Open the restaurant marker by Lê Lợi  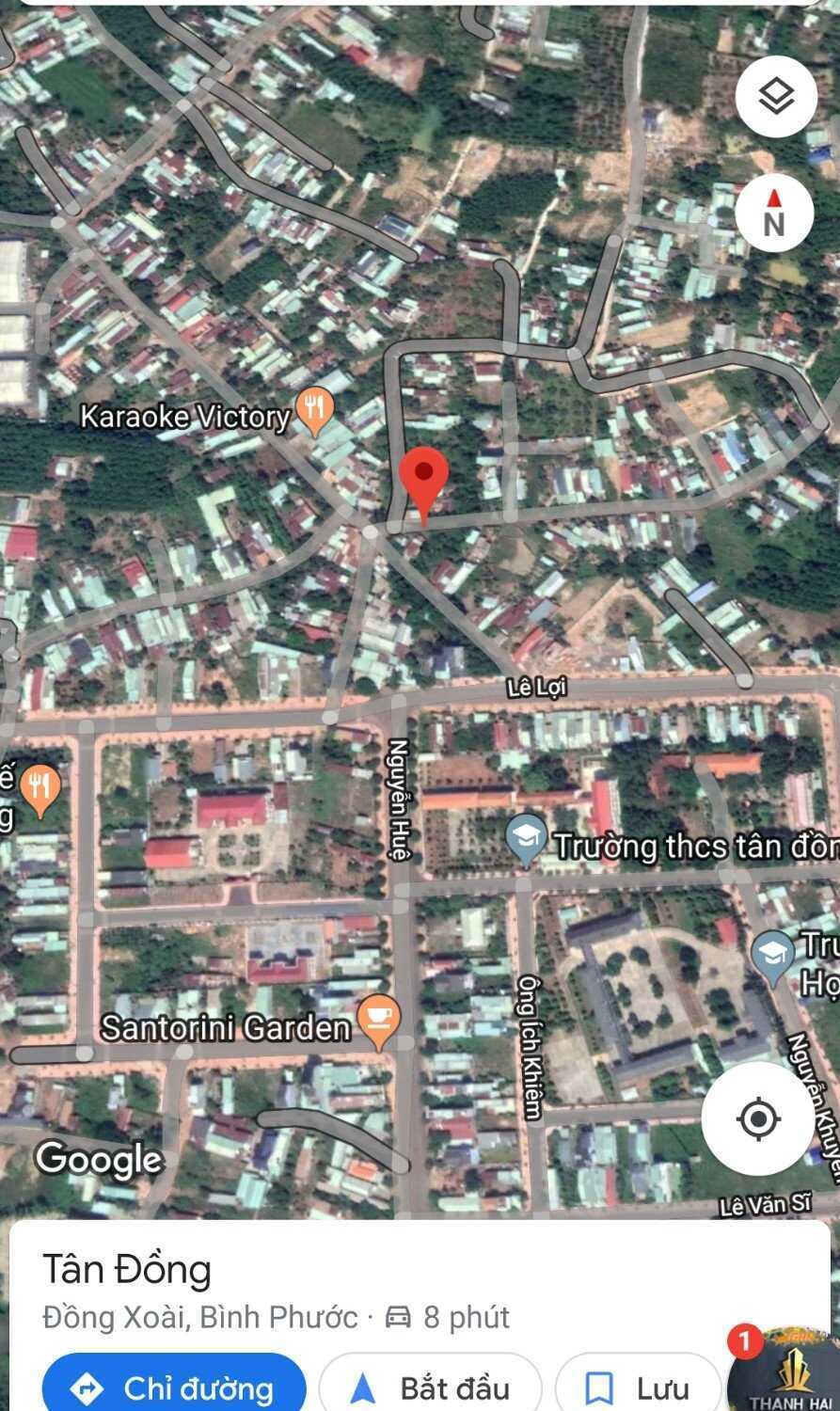tap(39, 787)
